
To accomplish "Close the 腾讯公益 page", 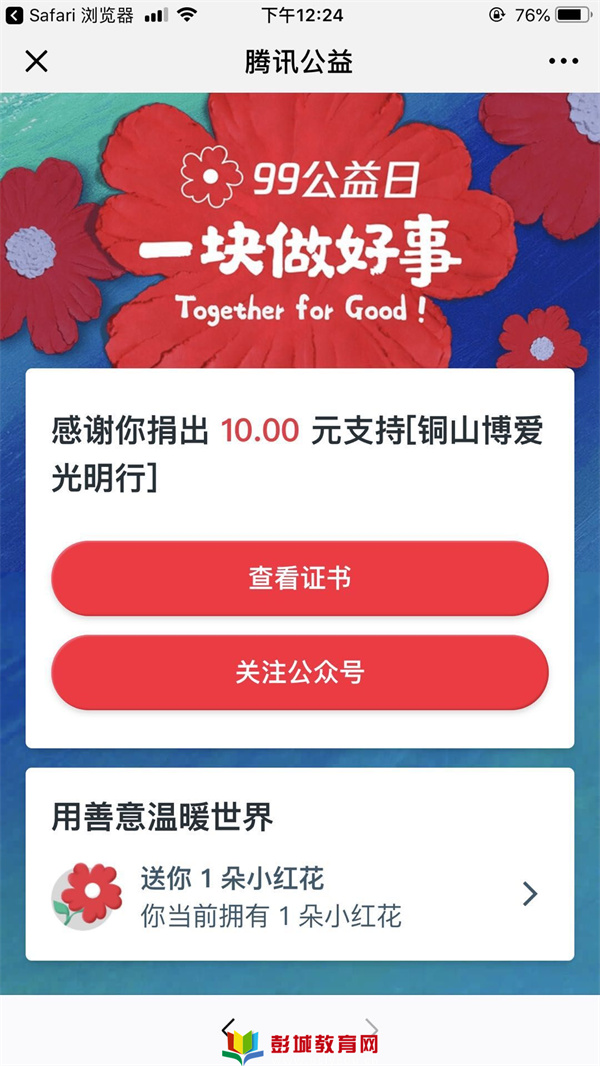I will click(x=36, y=62).
